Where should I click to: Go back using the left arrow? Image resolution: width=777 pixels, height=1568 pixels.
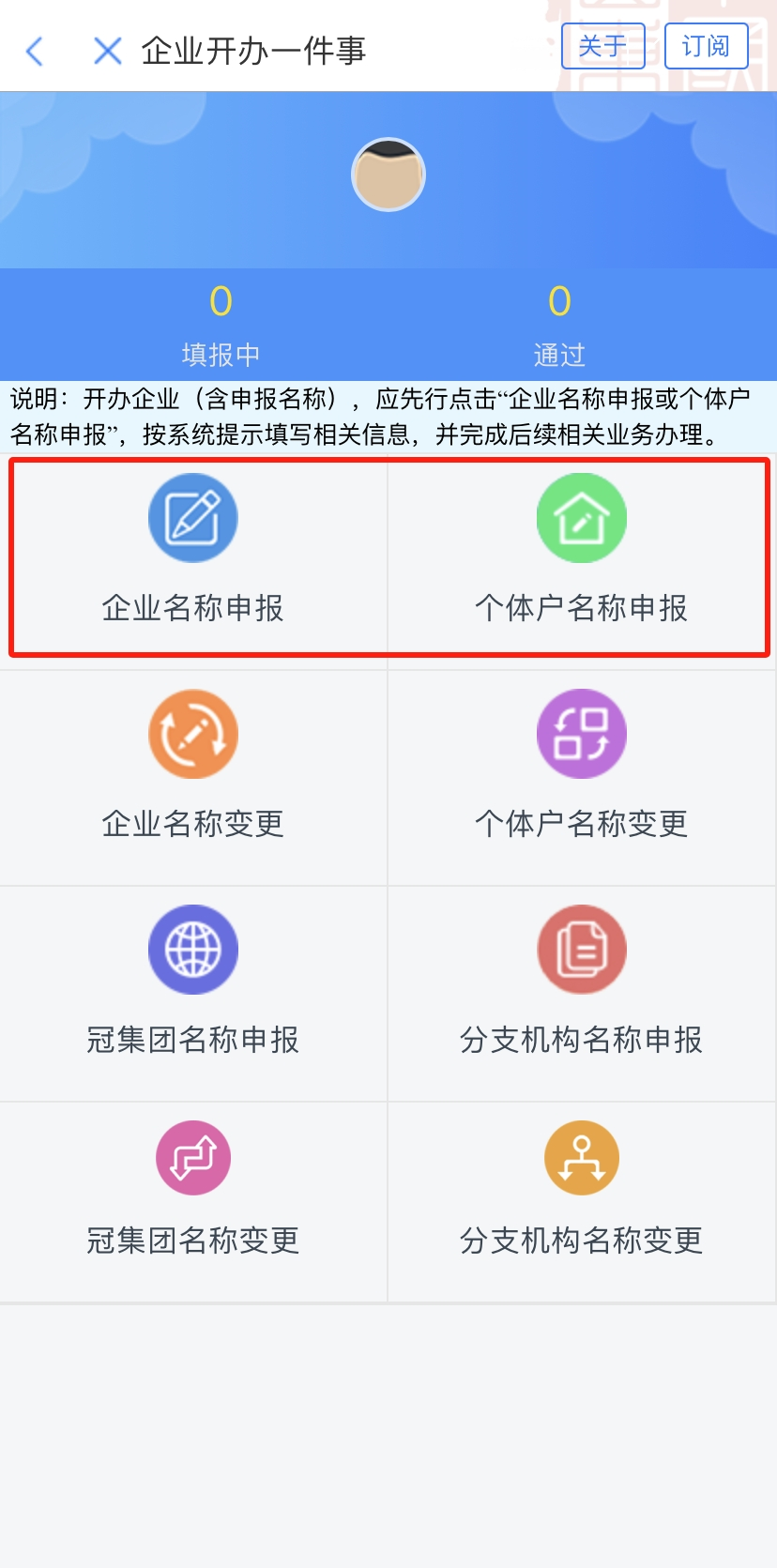[36, 51]
